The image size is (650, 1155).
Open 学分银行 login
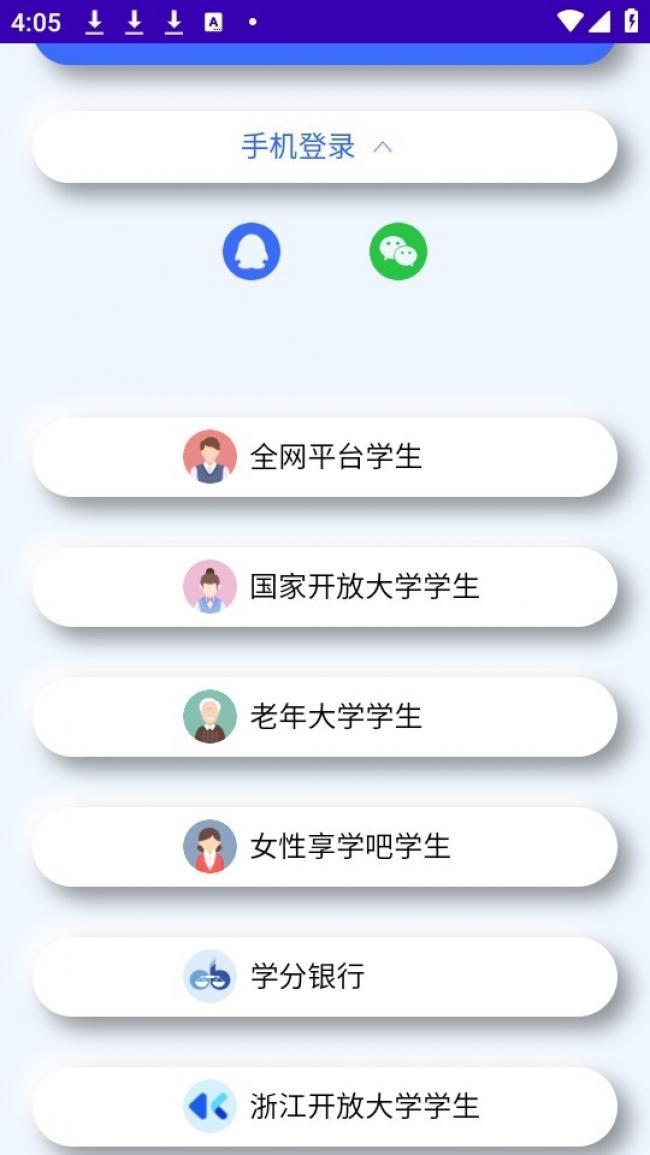click(x=324, y=977)
